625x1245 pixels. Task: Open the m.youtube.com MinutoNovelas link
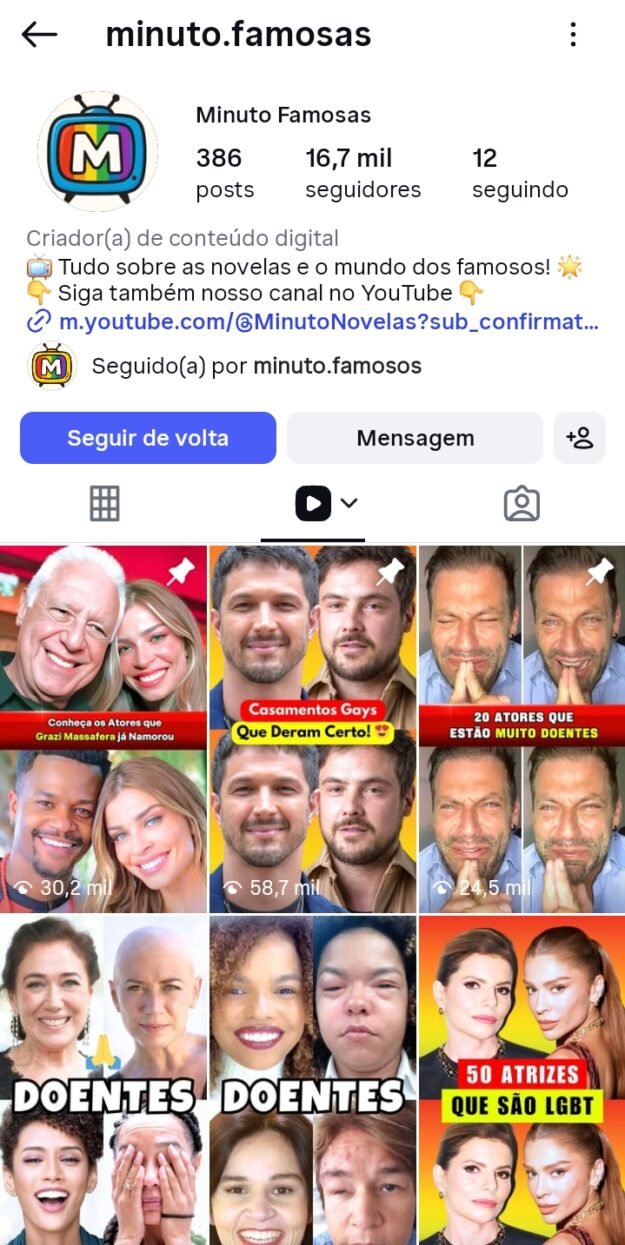(314, 322)
